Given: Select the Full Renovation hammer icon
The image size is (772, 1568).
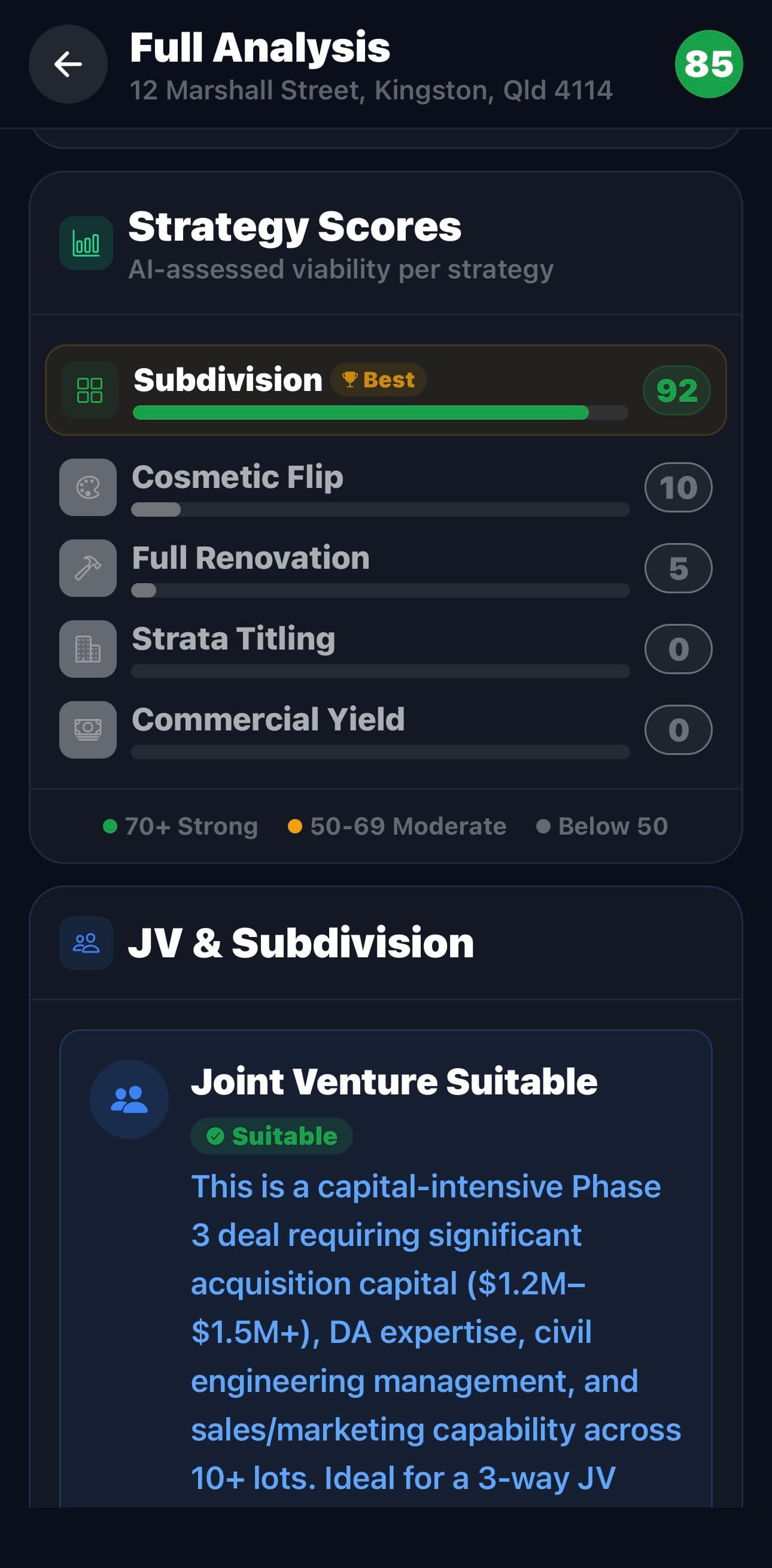Looking at the screenshot, I should 86,568.
